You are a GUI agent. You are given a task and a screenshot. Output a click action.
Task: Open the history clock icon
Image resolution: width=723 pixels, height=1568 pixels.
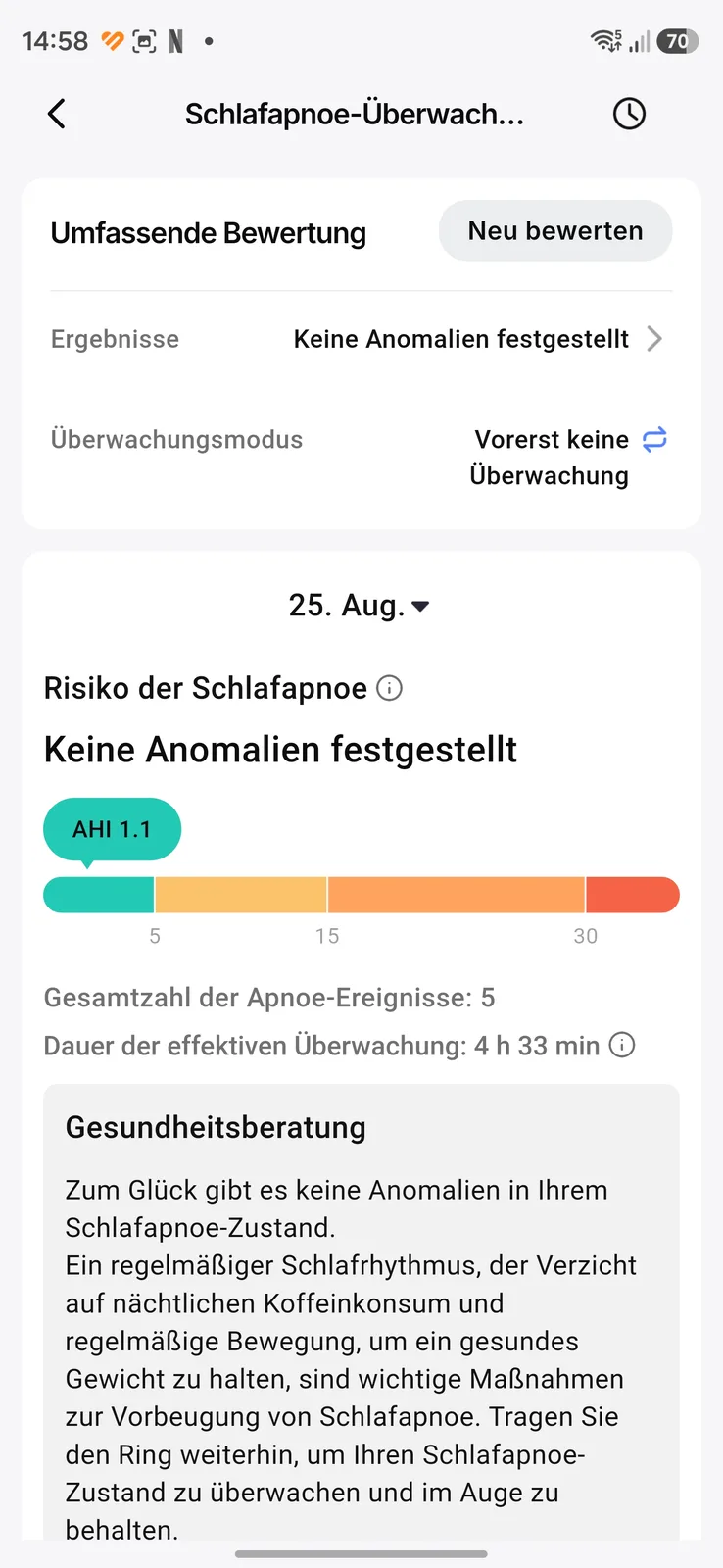[x=629, y=114]
